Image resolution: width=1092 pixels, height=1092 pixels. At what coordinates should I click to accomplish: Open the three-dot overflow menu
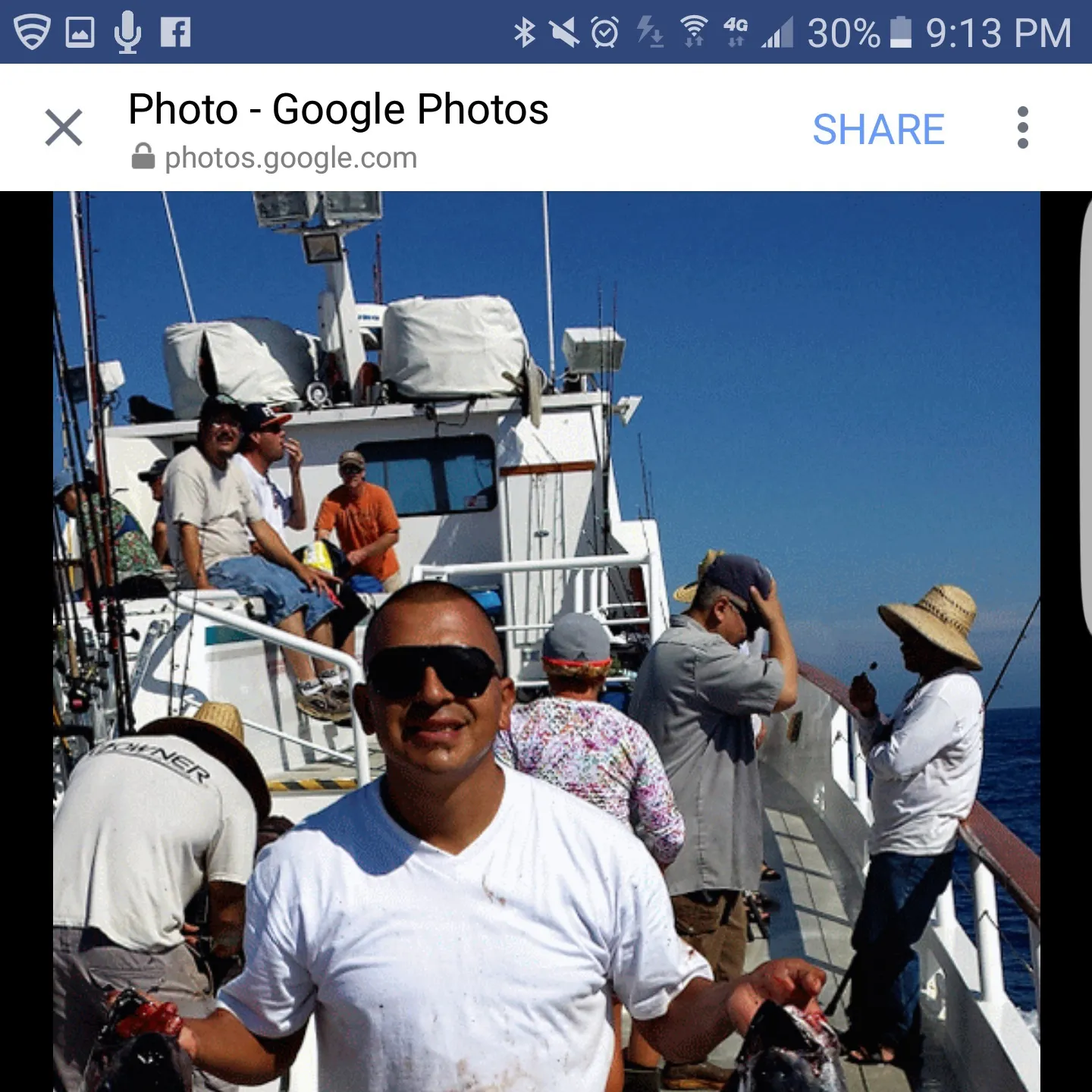[x=1022, y=127]
